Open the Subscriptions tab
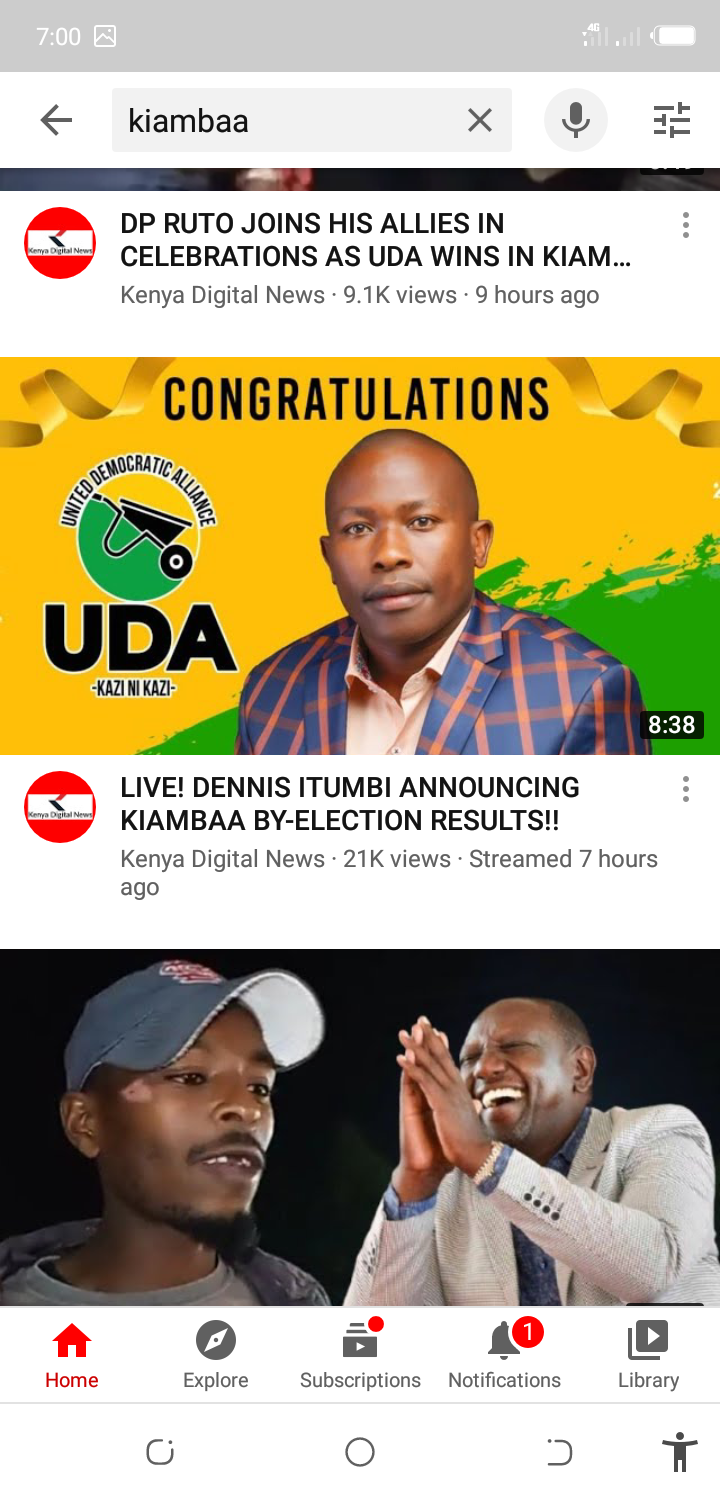Image resolution: width=720 pixels, height=1500 pixels. (x=360, y=1355)
